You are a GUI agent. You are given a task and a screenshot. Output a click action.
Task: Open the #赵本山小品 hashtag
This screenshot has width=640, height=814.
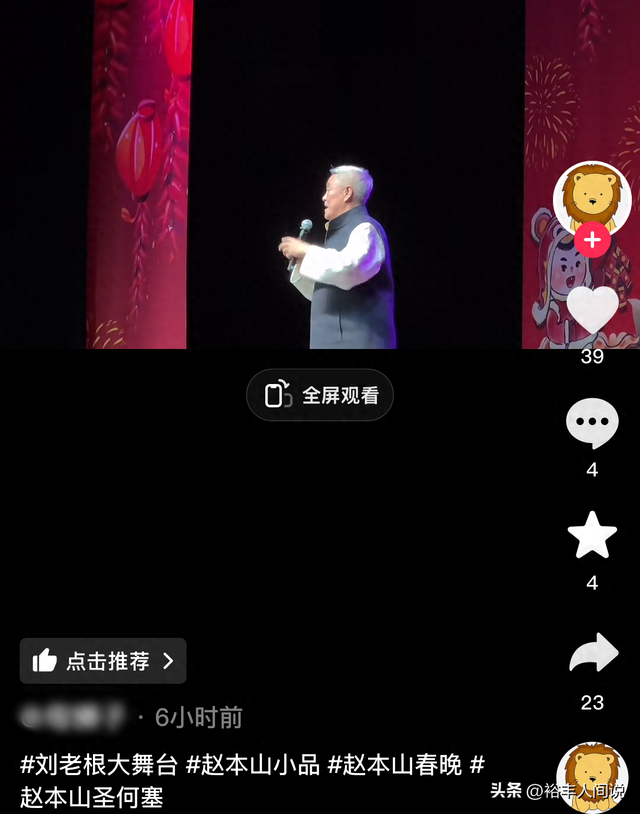[253, 765]
